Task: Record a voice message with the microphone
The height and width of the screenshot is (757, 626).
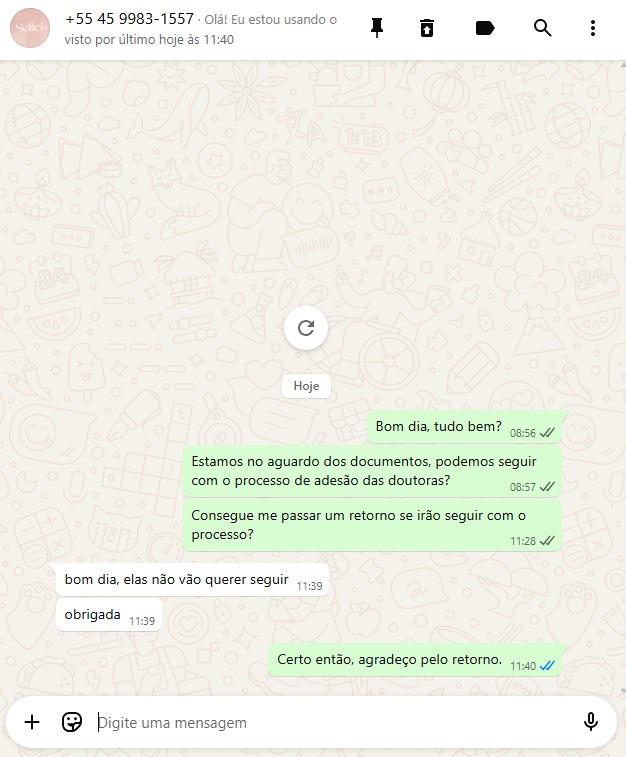Action: pos(591,722)
